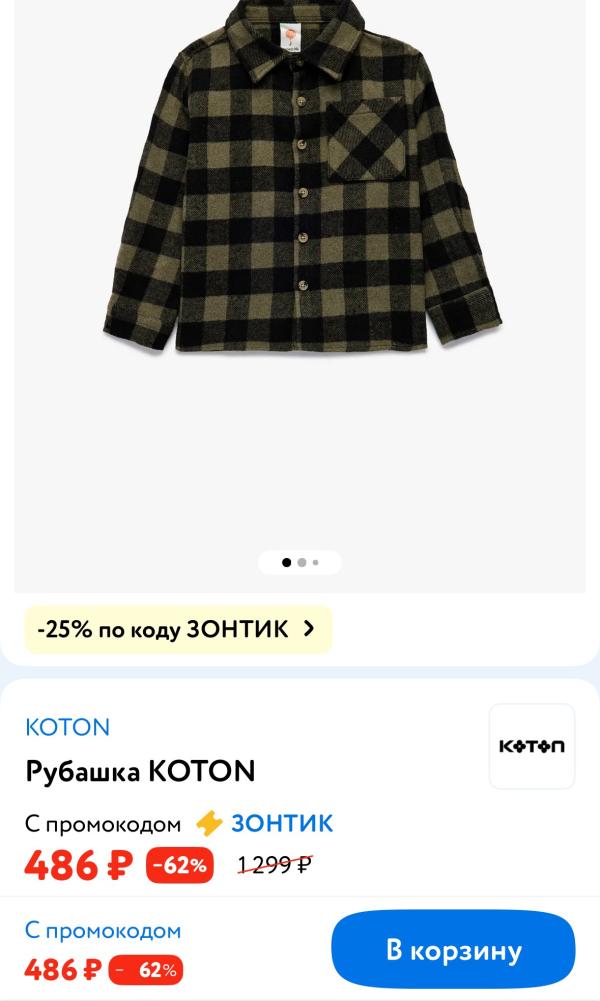Screen dimensions: 600x1001
Task: Tap the KOTON brand logo tile
Action: point(531,746)
